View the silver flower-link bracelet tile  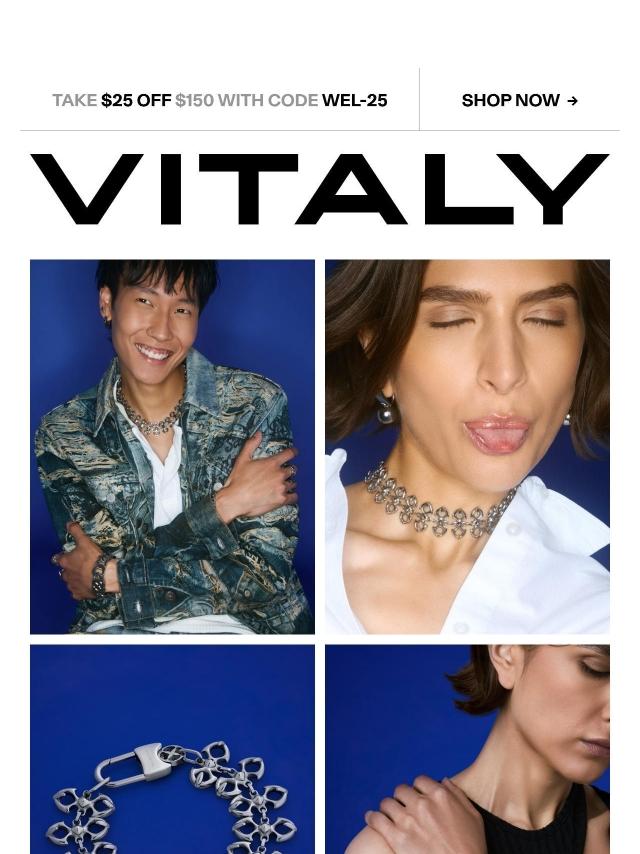[x=172, y=750]
